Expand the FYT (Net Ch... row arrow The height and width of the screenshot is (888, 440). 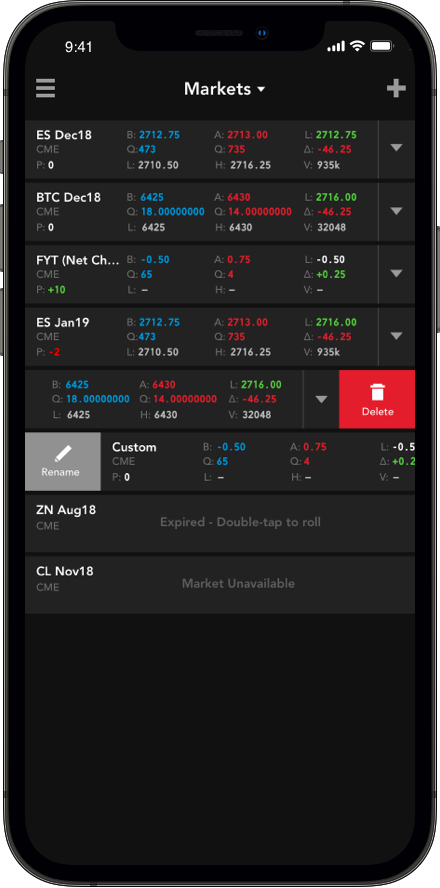click(396, 273)
